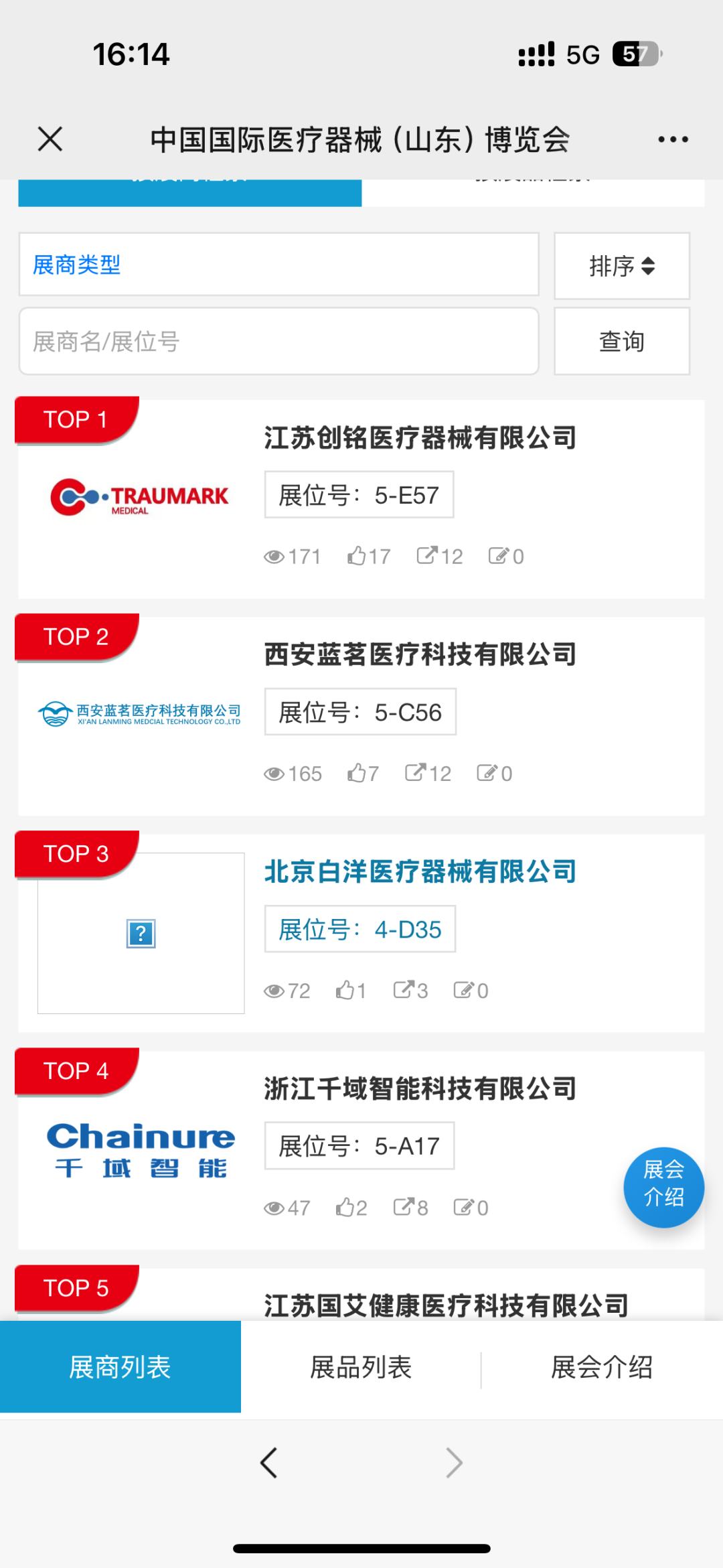Open the 展商类型 dropdown

[x=278, y=265]
